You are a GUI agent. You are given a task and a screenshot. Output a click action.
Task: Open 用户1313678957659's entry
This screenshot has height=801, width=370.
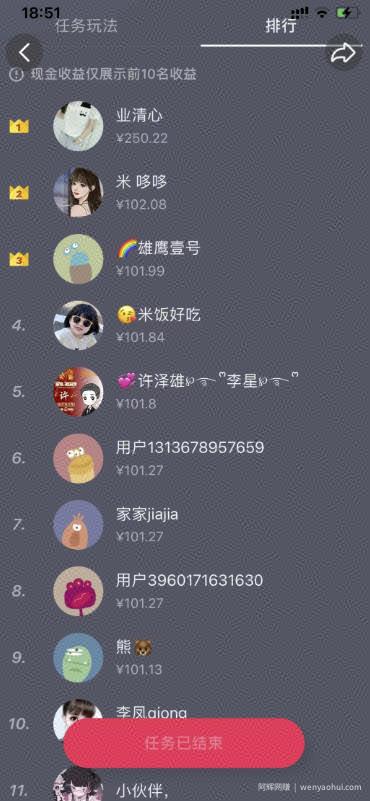[x=185, y=458]
